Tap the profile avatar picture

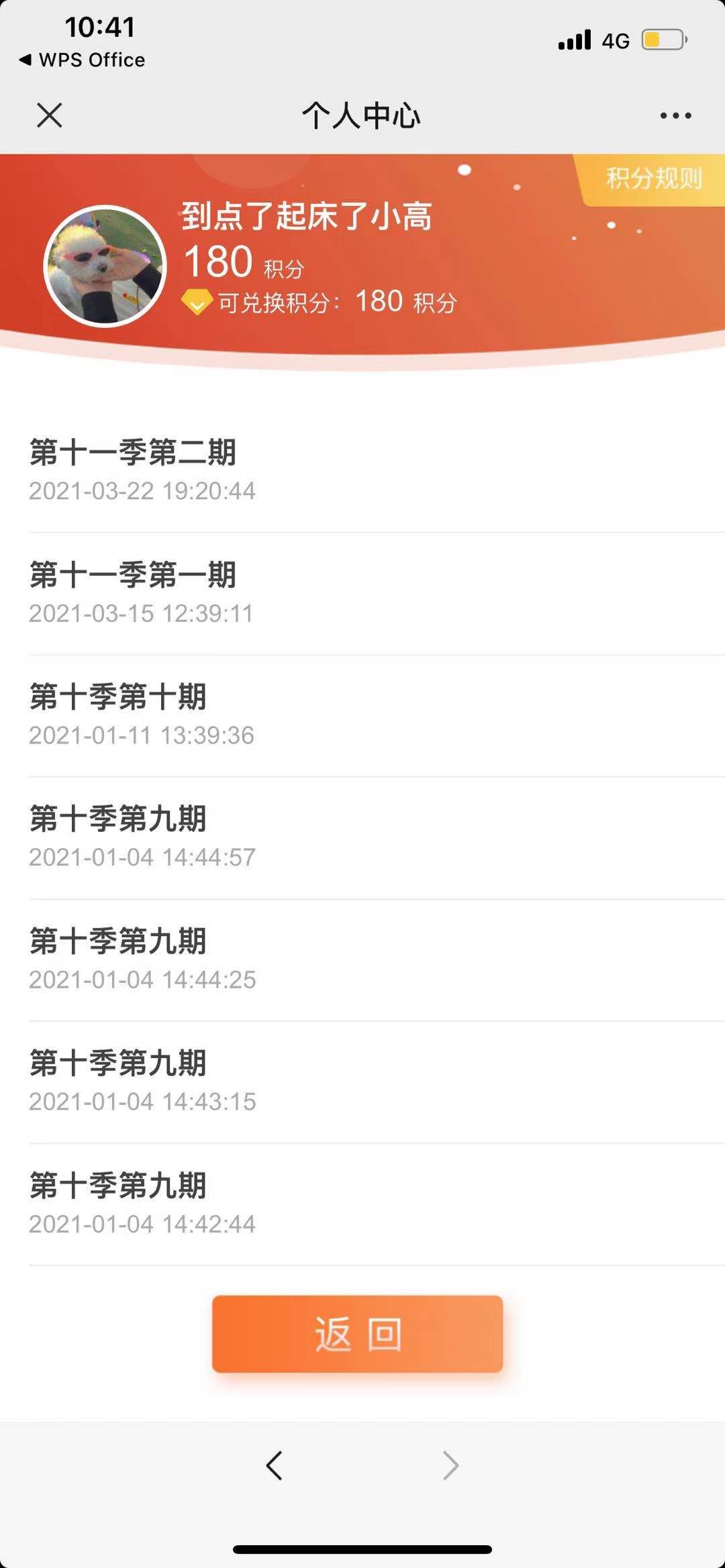[x=105, y=266]
